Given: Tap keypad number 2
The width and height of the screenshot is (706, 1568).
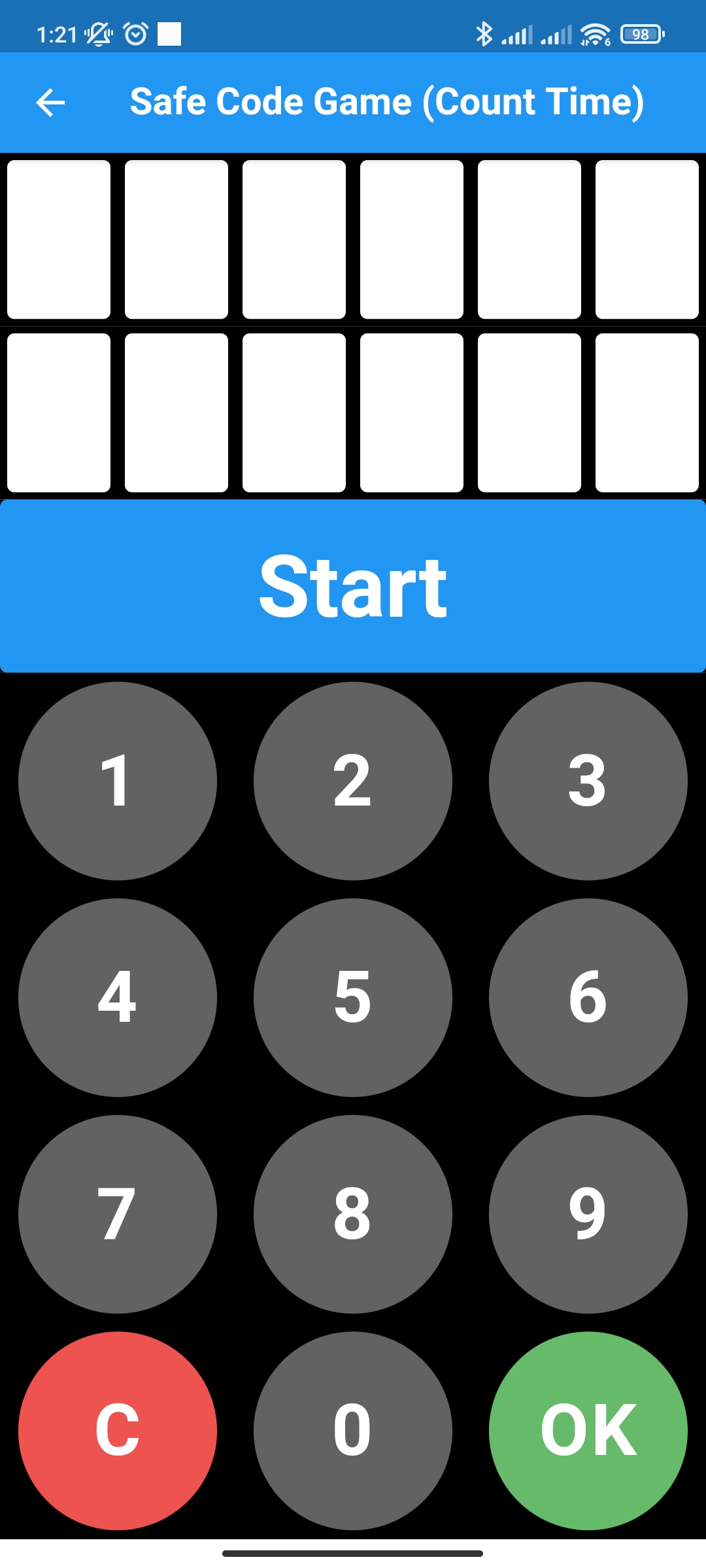Looking at the screenshot, I should tap(353, 781).
